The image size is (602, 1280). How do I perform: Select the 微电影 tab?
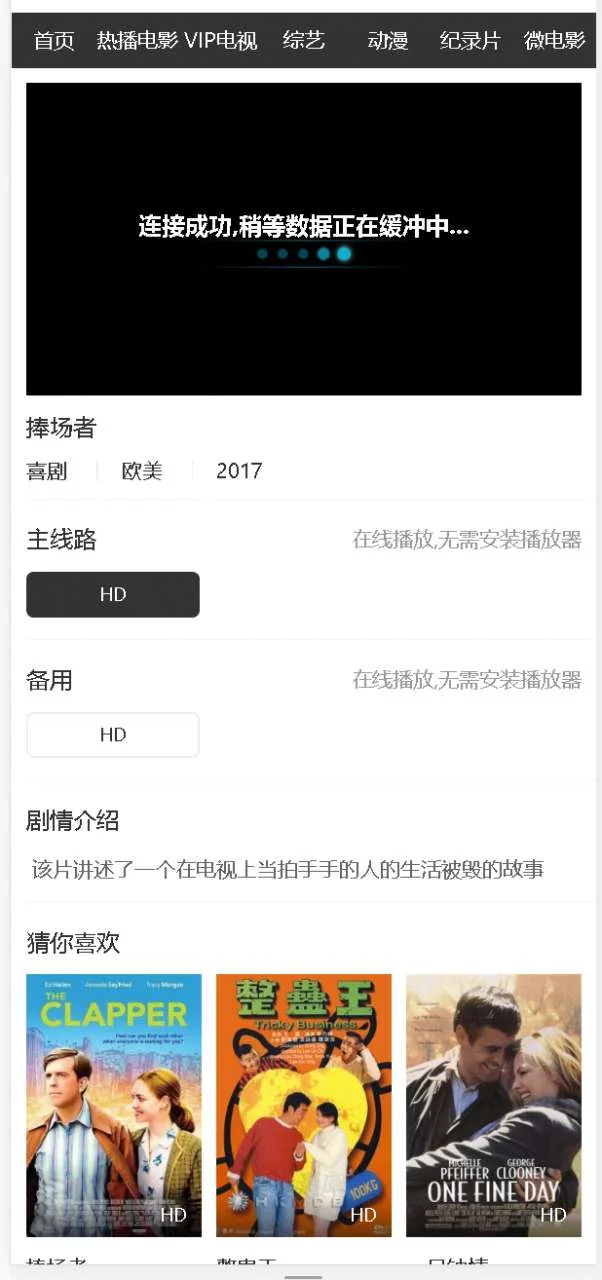[x=555, y=41]
